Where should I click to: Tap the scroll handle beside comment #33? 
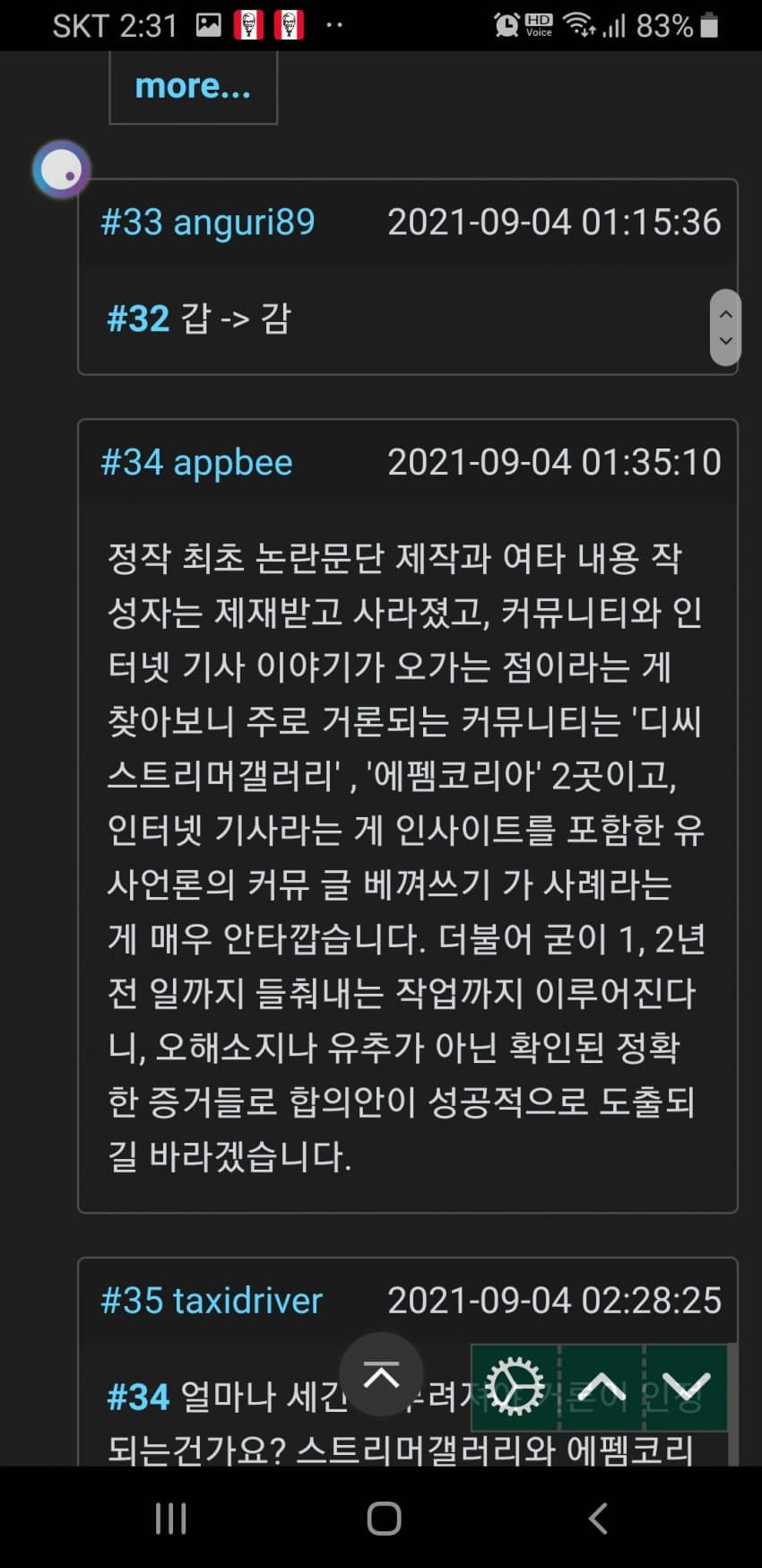725,327
